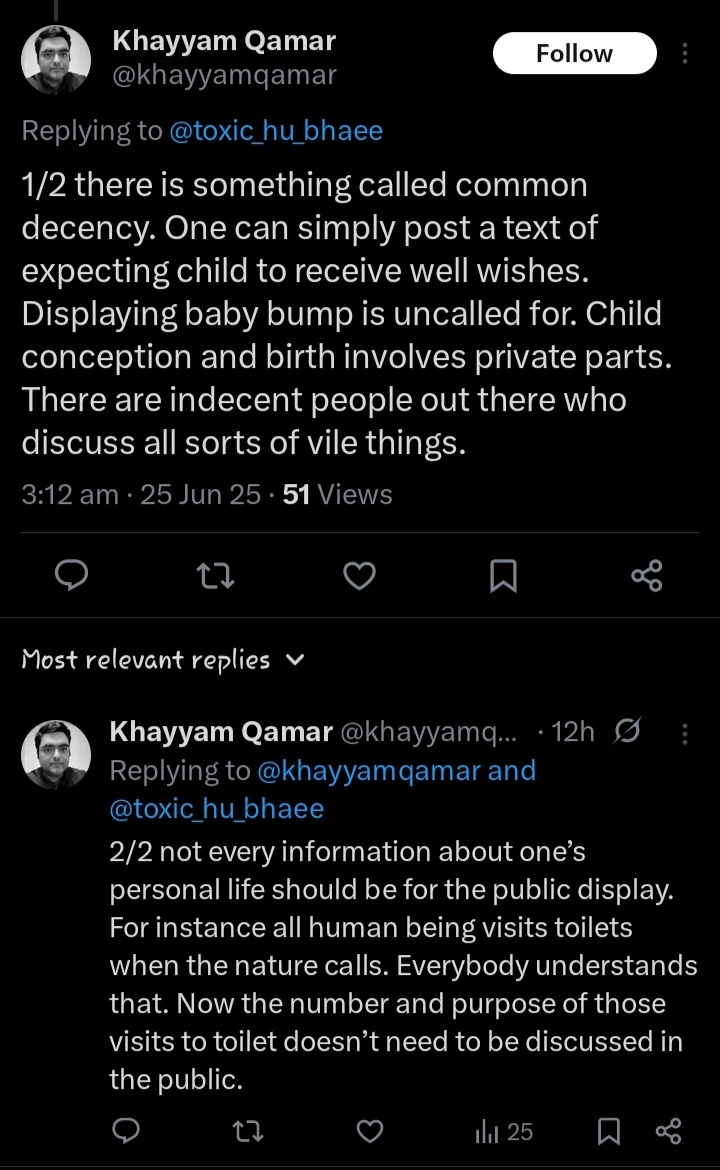This screenshot has width=720, height=1170.
Task: Reply to the 2/2 tweet
Action: (125, 1131)
